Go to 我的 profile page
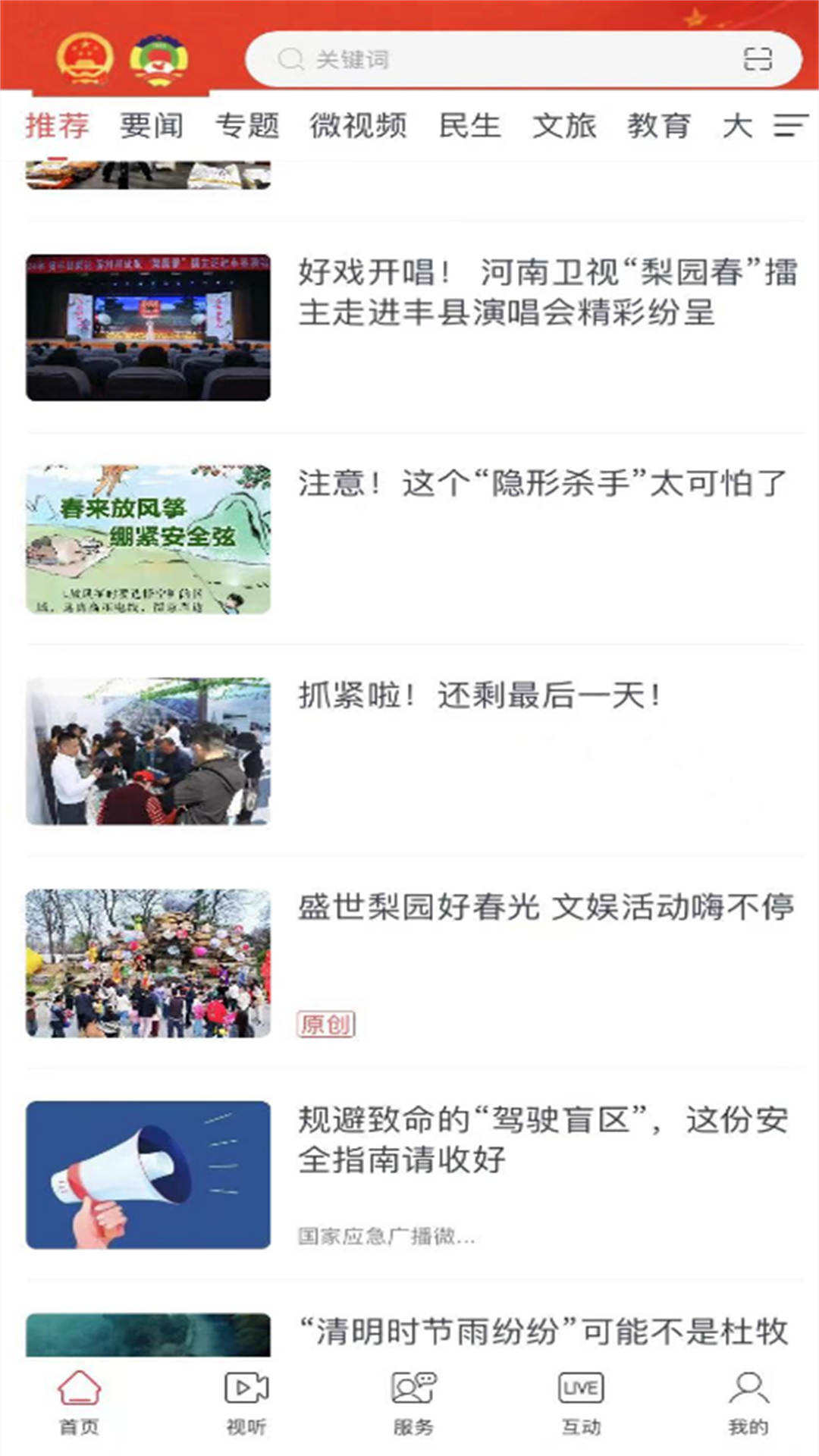The height and width of the screenshot is (1456, 819). tap(748, 1403)
